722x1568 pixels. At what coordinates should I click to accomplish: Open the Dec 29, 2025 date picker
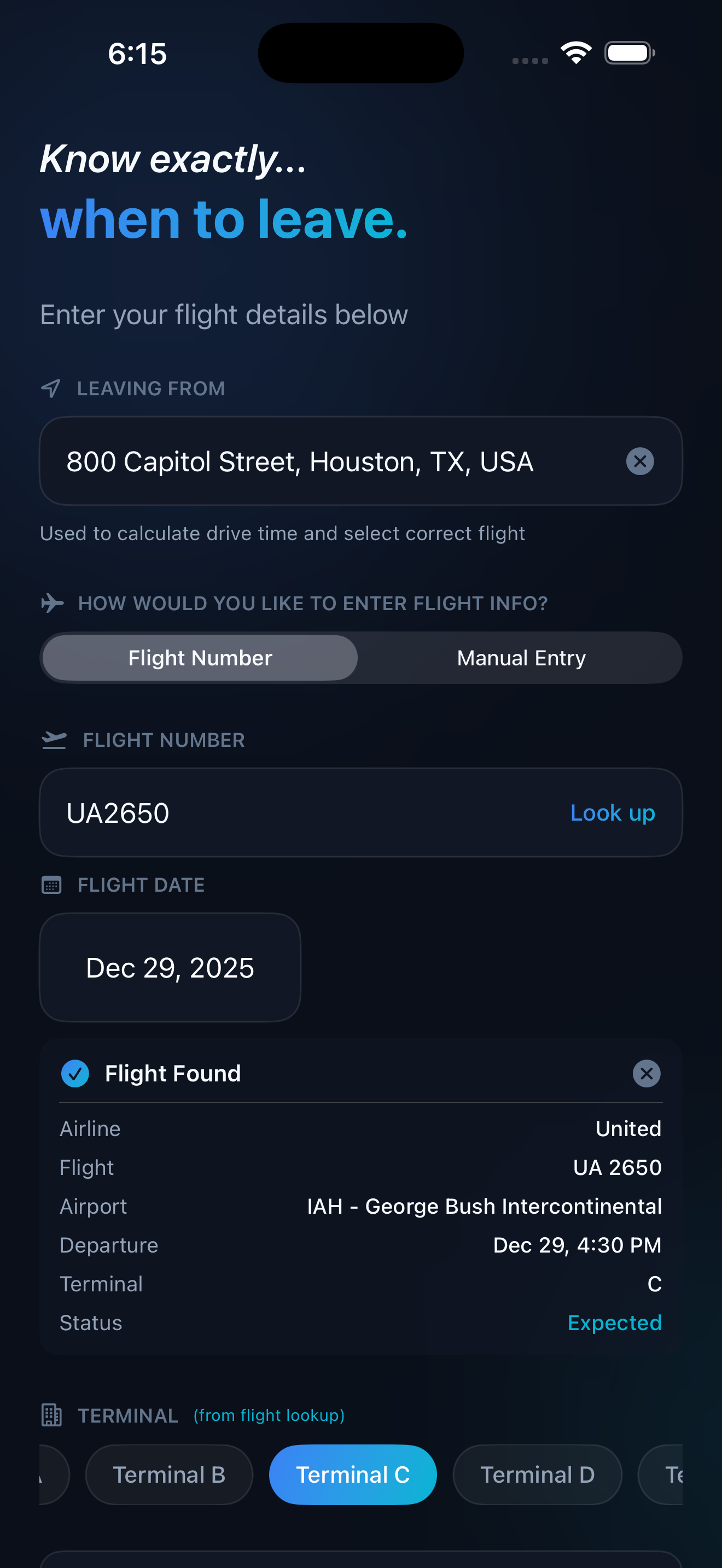(x=170, y=968)
